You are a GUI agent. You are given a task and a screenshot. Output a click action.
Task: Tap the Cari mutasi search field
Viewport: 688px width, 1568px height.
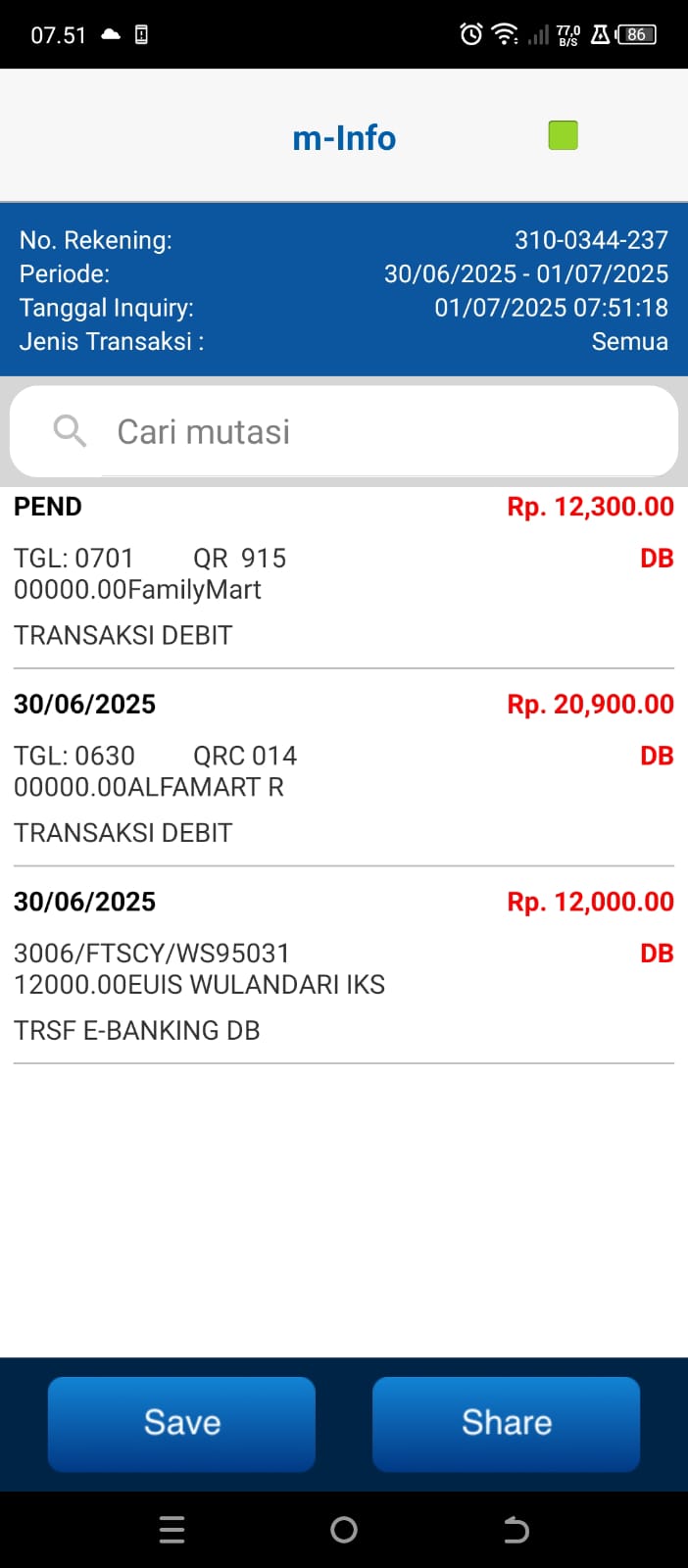coord(344,431)
